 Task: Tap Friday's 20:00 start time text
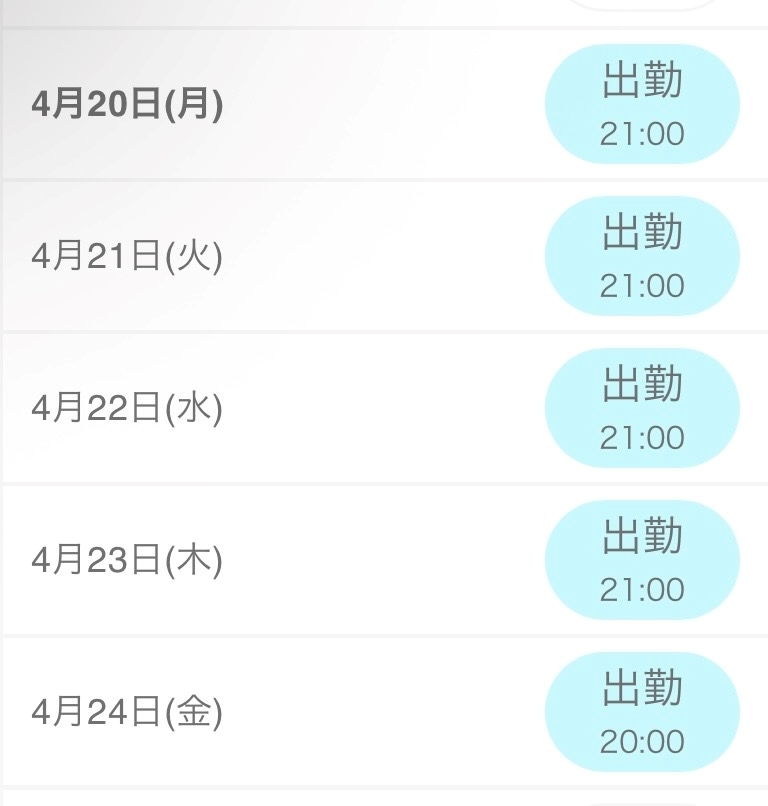(645, 741)
